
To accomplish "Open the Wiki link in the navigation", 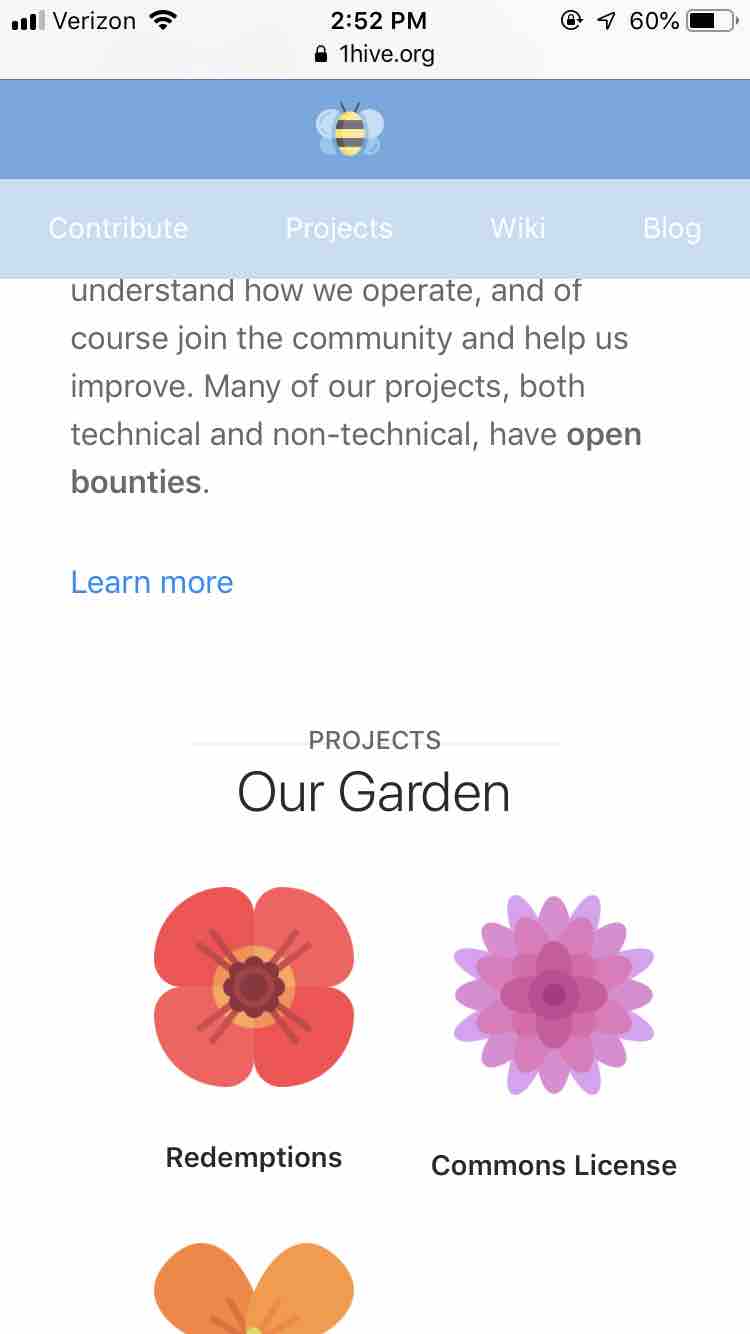I will pyautogui.click(x=518, y=228).
